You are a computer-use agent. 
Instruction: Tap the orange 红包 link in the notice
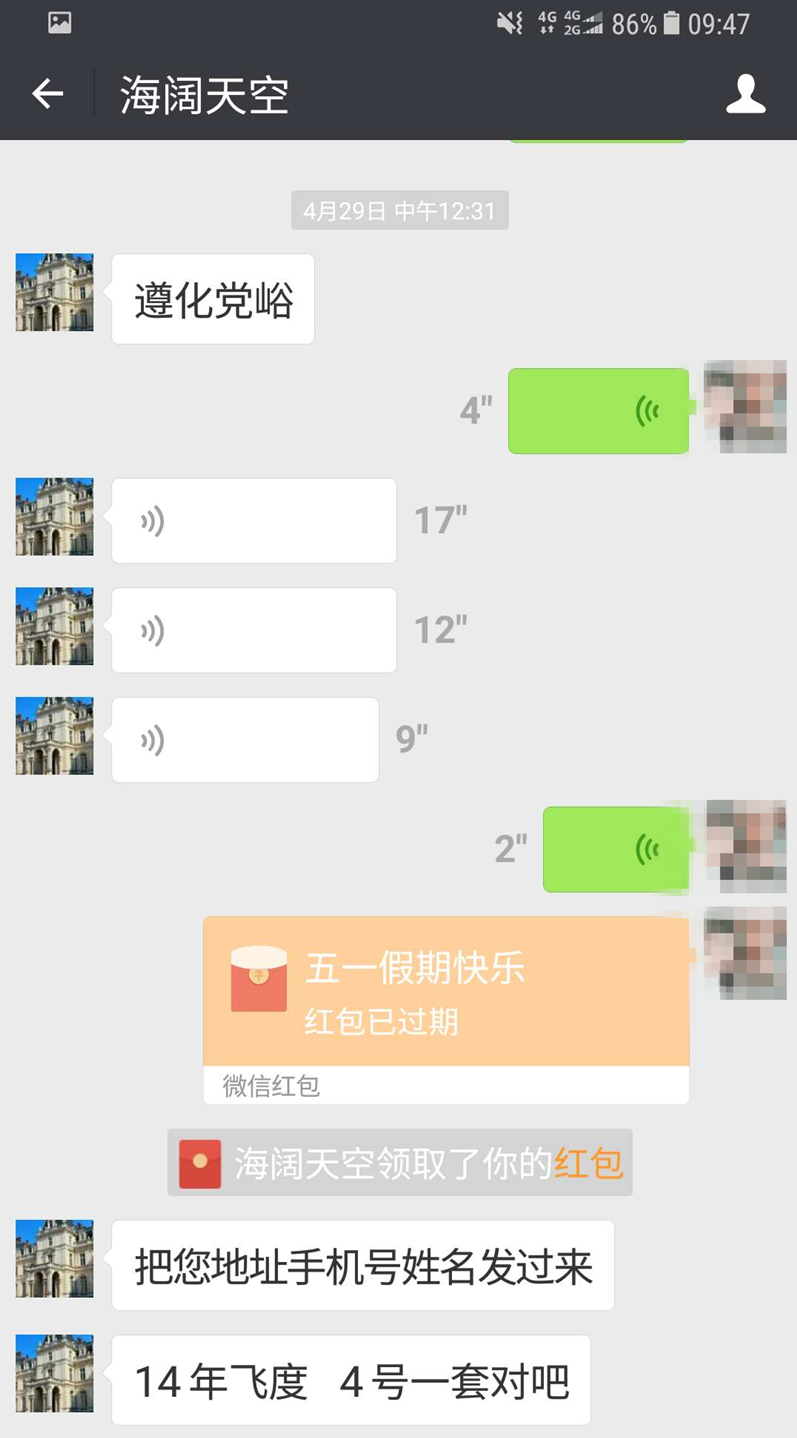(588, 1163)
